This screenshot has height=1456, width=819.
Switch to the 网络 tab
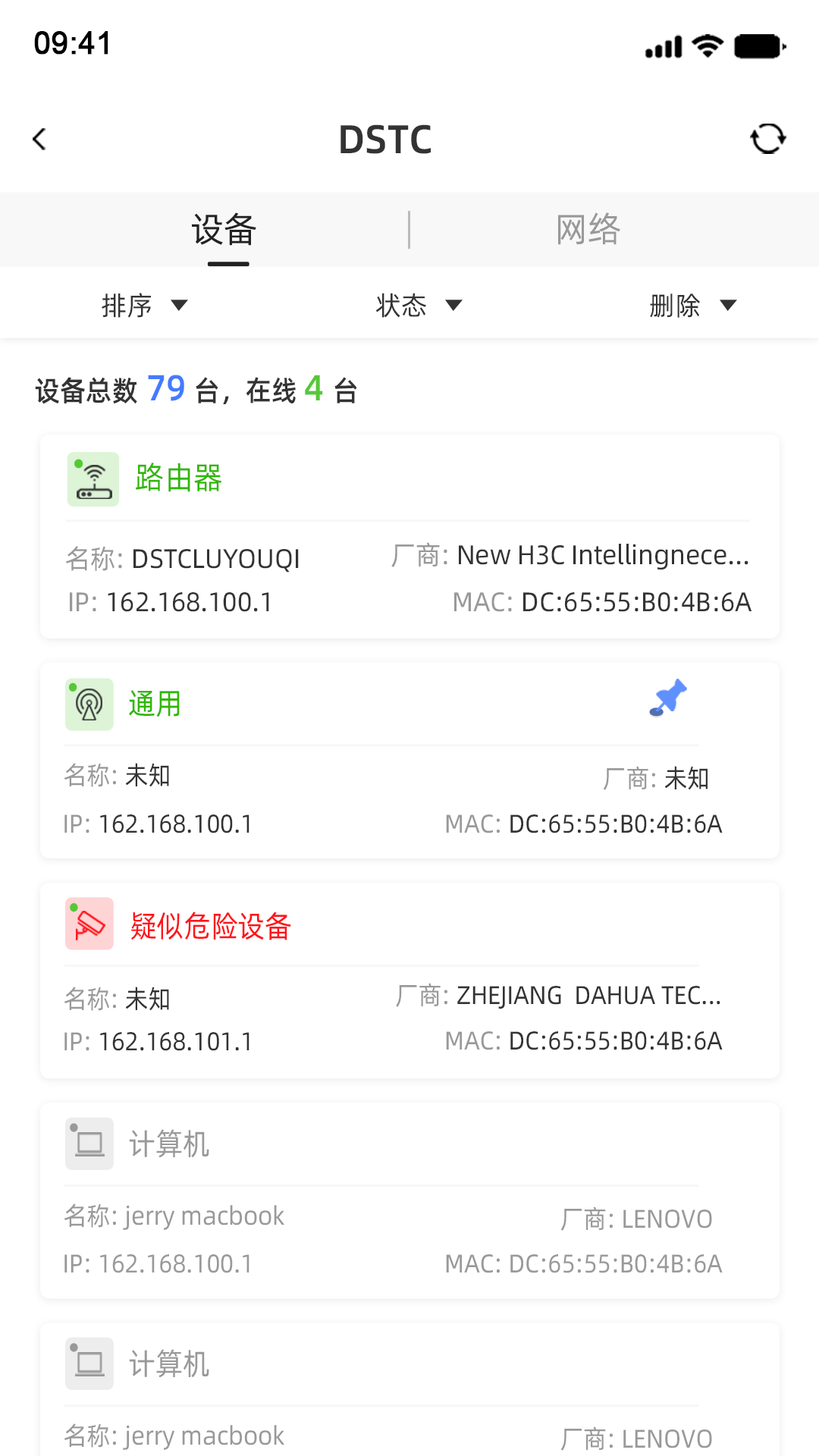588,229
